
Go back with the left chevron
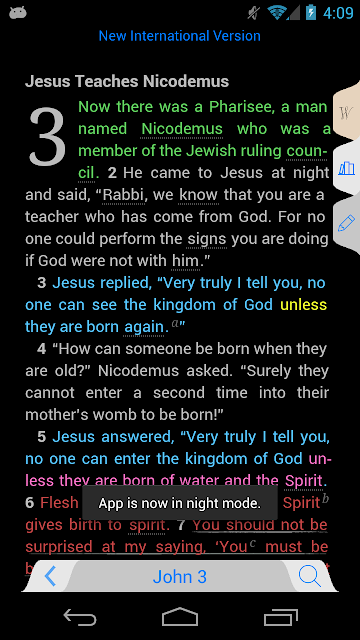click(50, 576)
